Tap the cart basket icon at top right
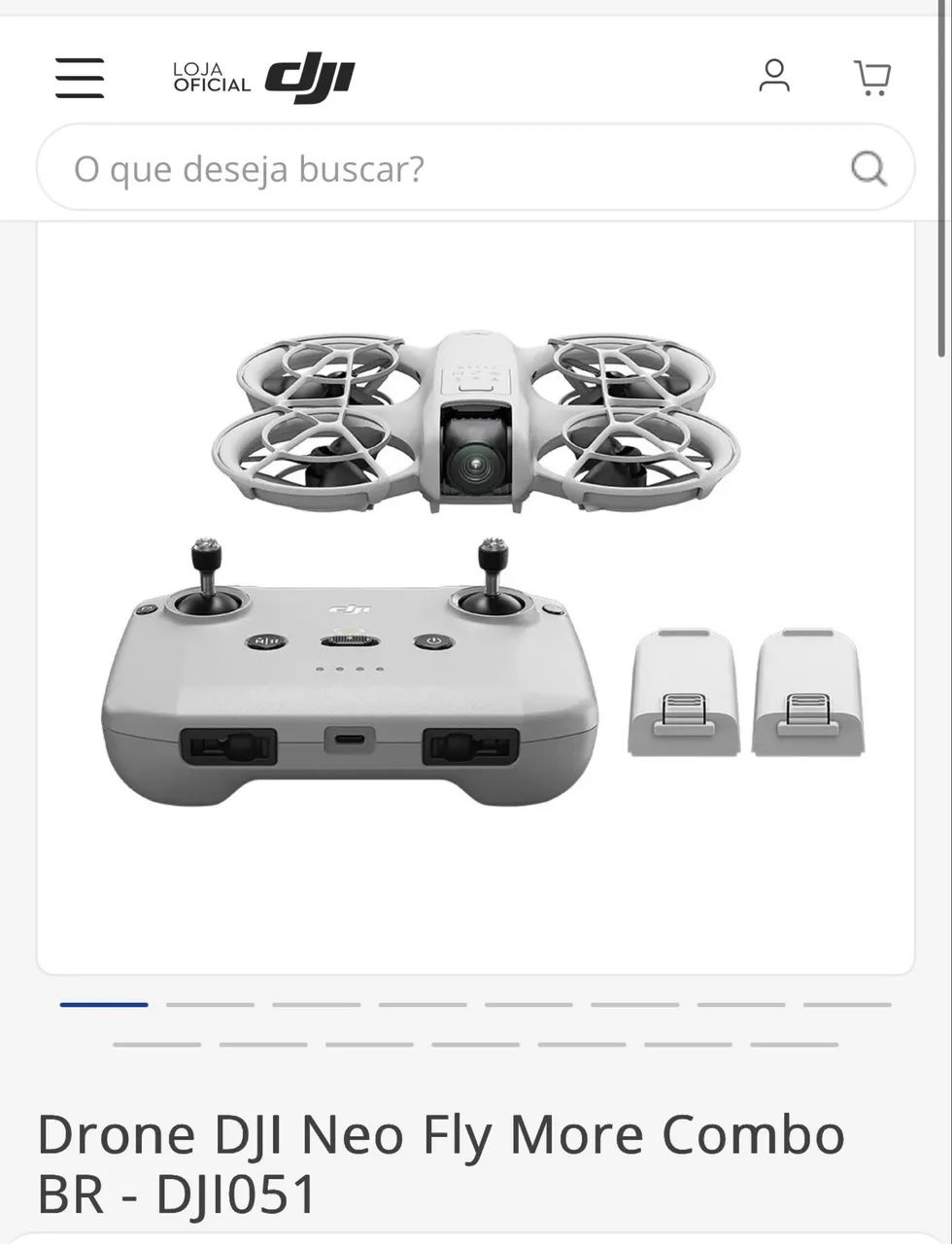This screenshot has height=1244, width=952. tap(872, 78)
